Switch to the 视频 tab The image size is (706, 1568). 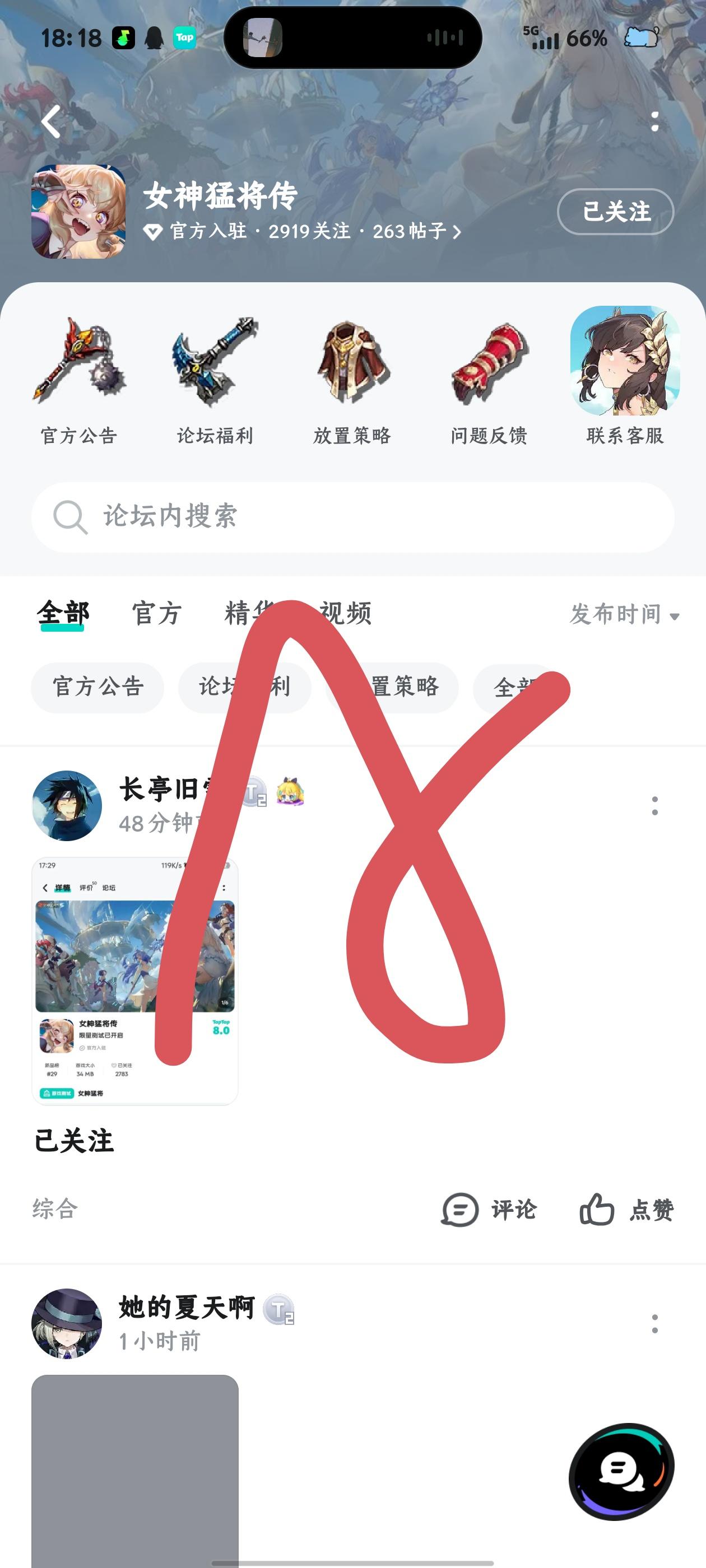tap(349, 615)
